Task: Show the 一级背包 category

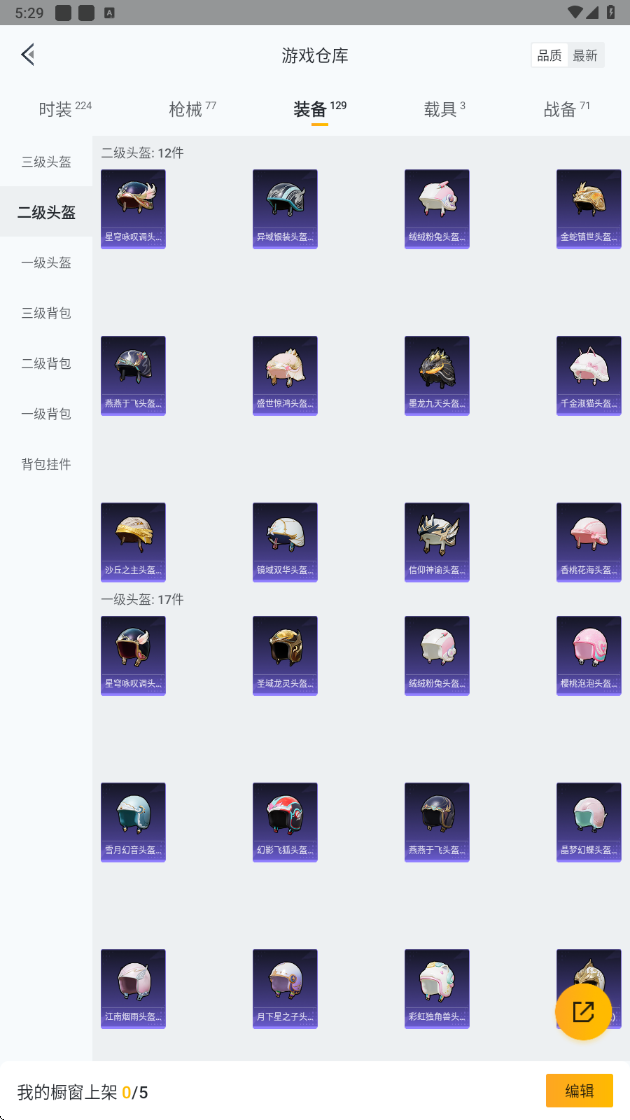Action: (46, 414)
